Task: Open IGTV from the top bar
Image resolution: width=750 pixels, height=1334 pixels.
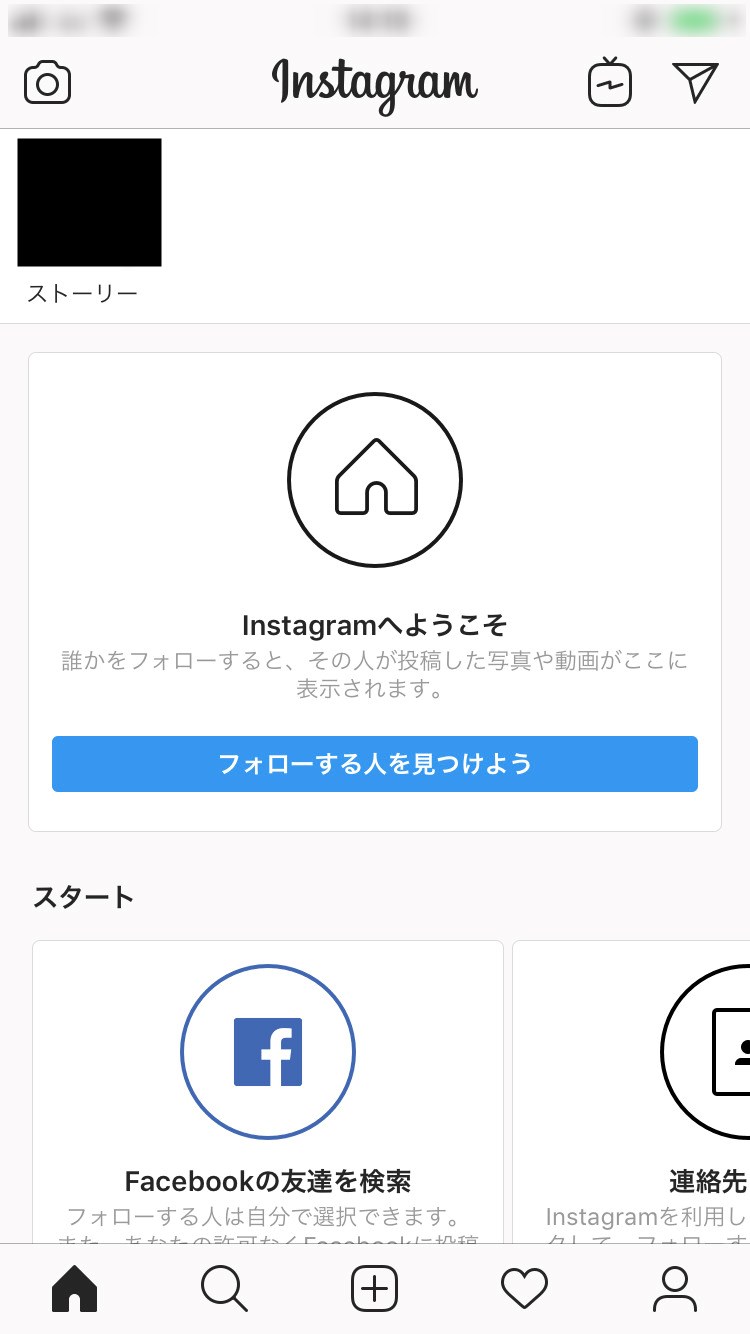Action: click(x=609, y=82)
